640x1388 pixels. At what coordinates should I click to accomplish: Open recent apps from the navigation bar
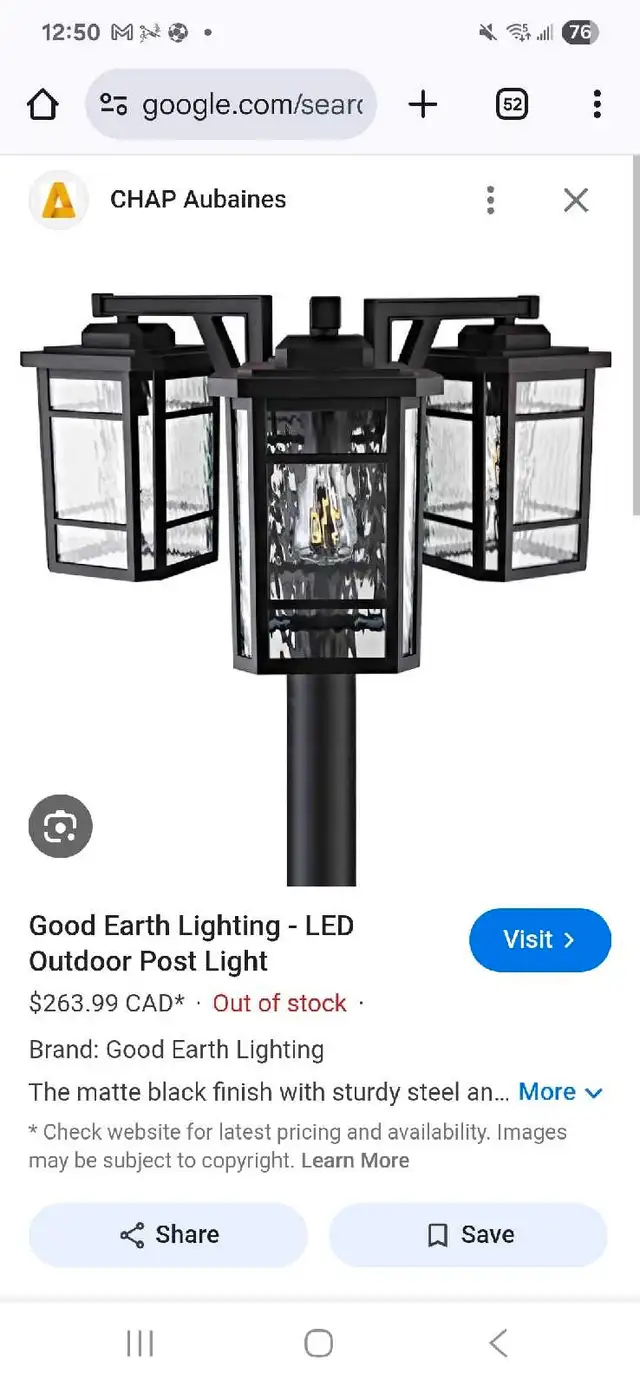(x=140, y=1343)
